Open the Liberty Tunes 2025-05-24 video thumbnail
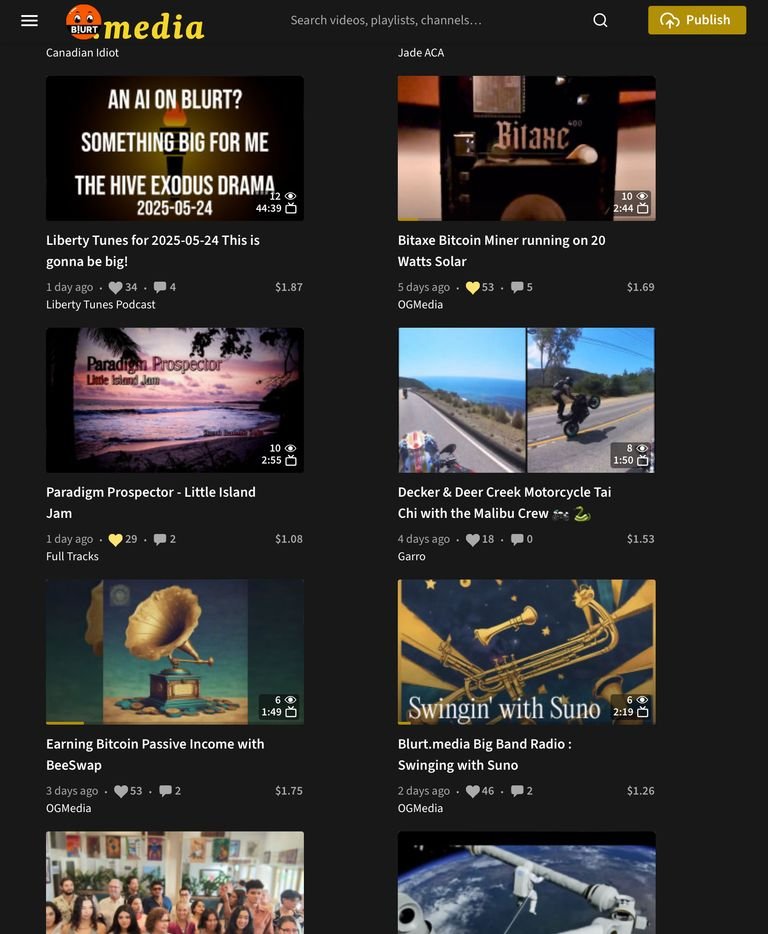Screen dimensions: 768x934 (174, 148)
